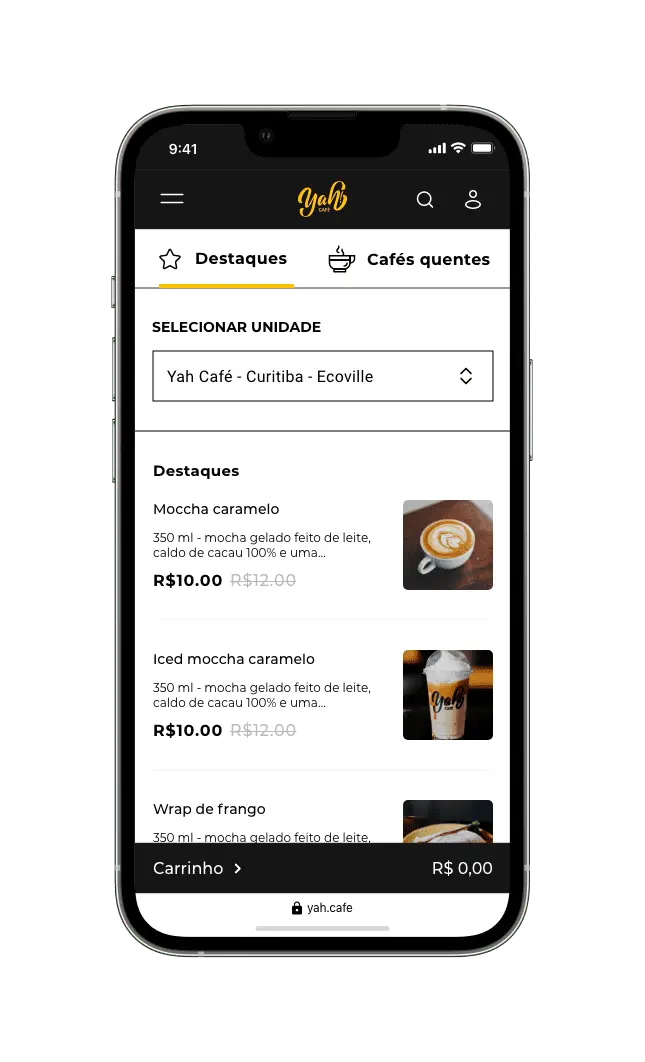Switch to the Destaques tab

[224, 259]
